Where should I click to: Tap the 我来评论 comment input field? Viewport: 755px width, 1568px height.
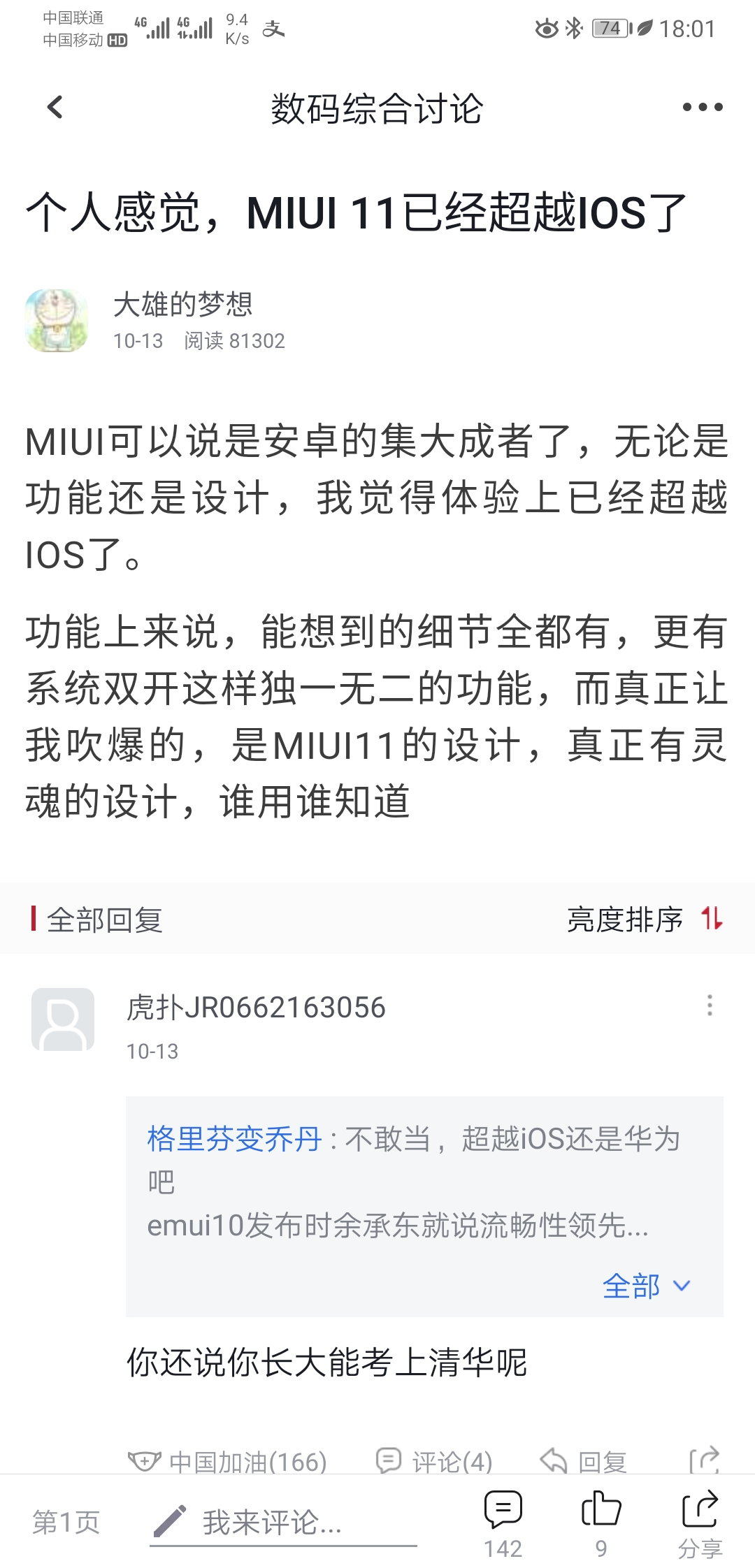(283, 1523)
